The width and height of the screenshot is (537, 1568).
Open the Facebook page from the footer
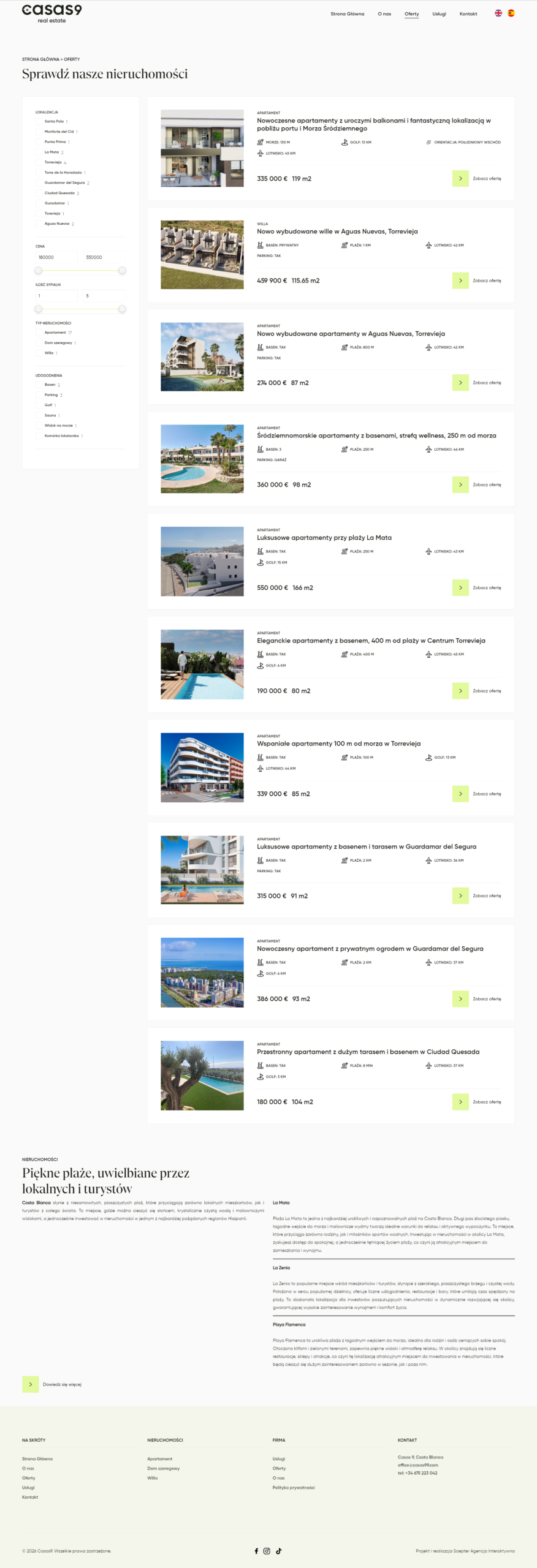256,1551
